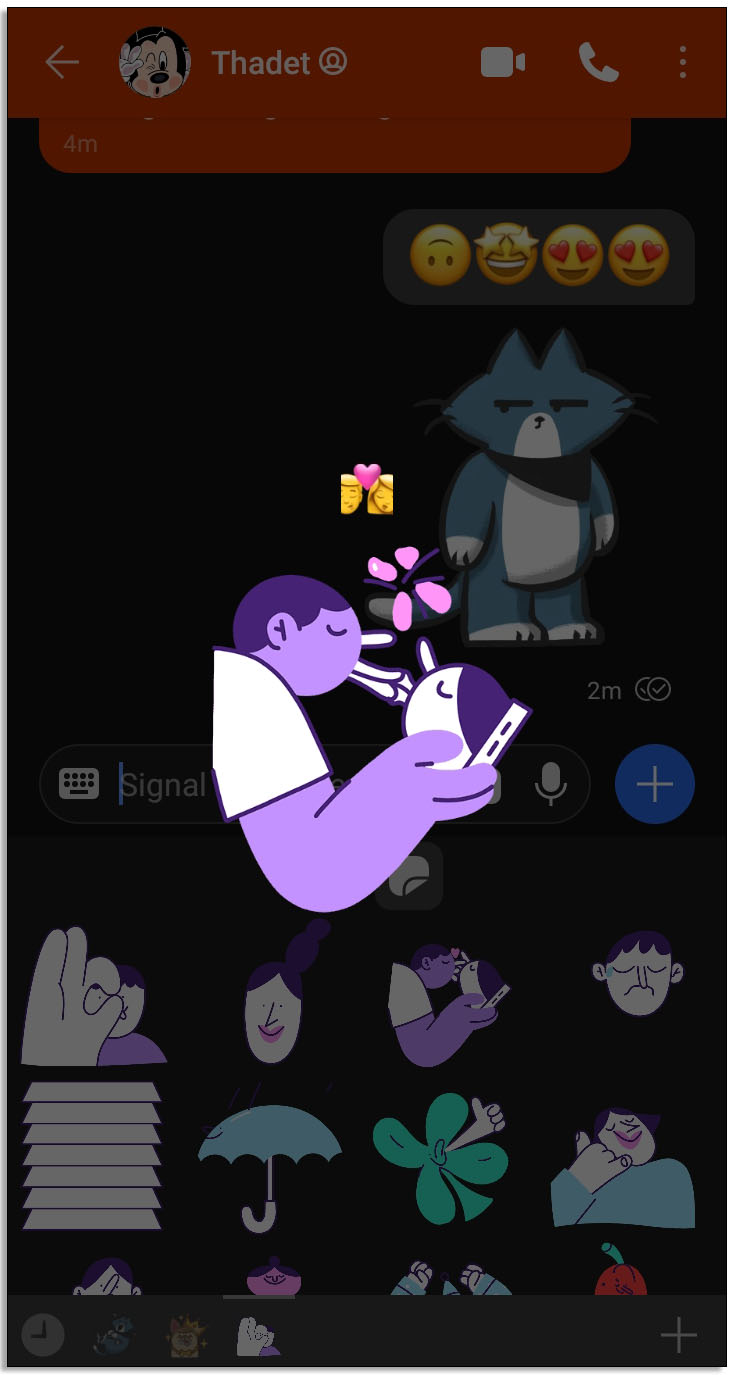Record a voice message with microphone
Viewport: 735px width, 1375px height.
tap(550, 784)
